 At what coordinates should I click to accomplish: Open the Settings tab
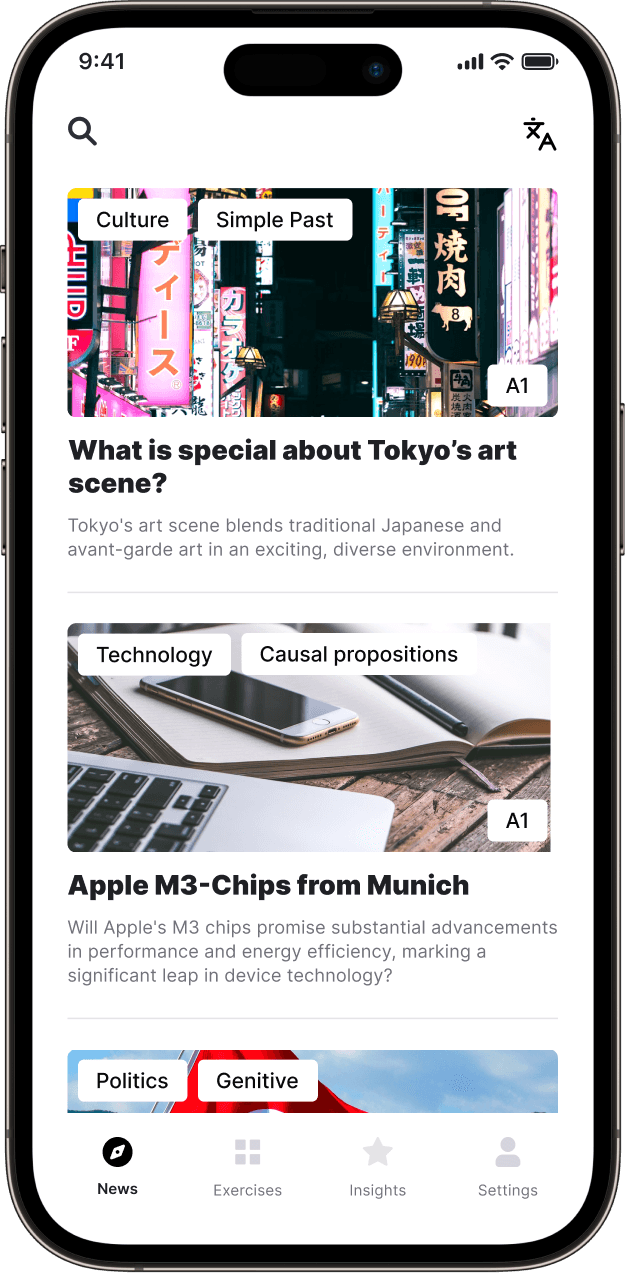point(507,1165)
